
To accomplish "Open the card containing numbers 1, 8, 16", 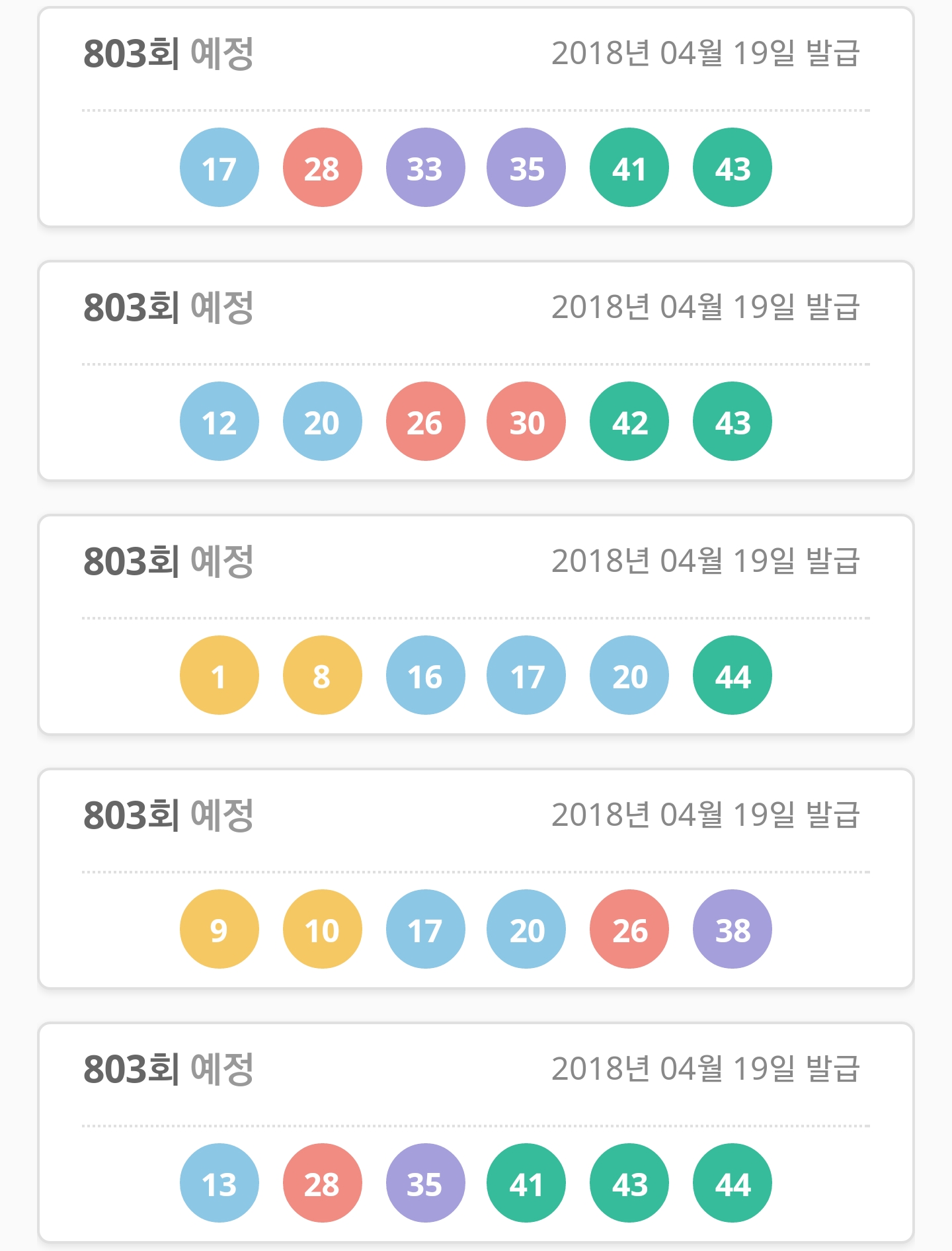I will (x=475, y=625).
